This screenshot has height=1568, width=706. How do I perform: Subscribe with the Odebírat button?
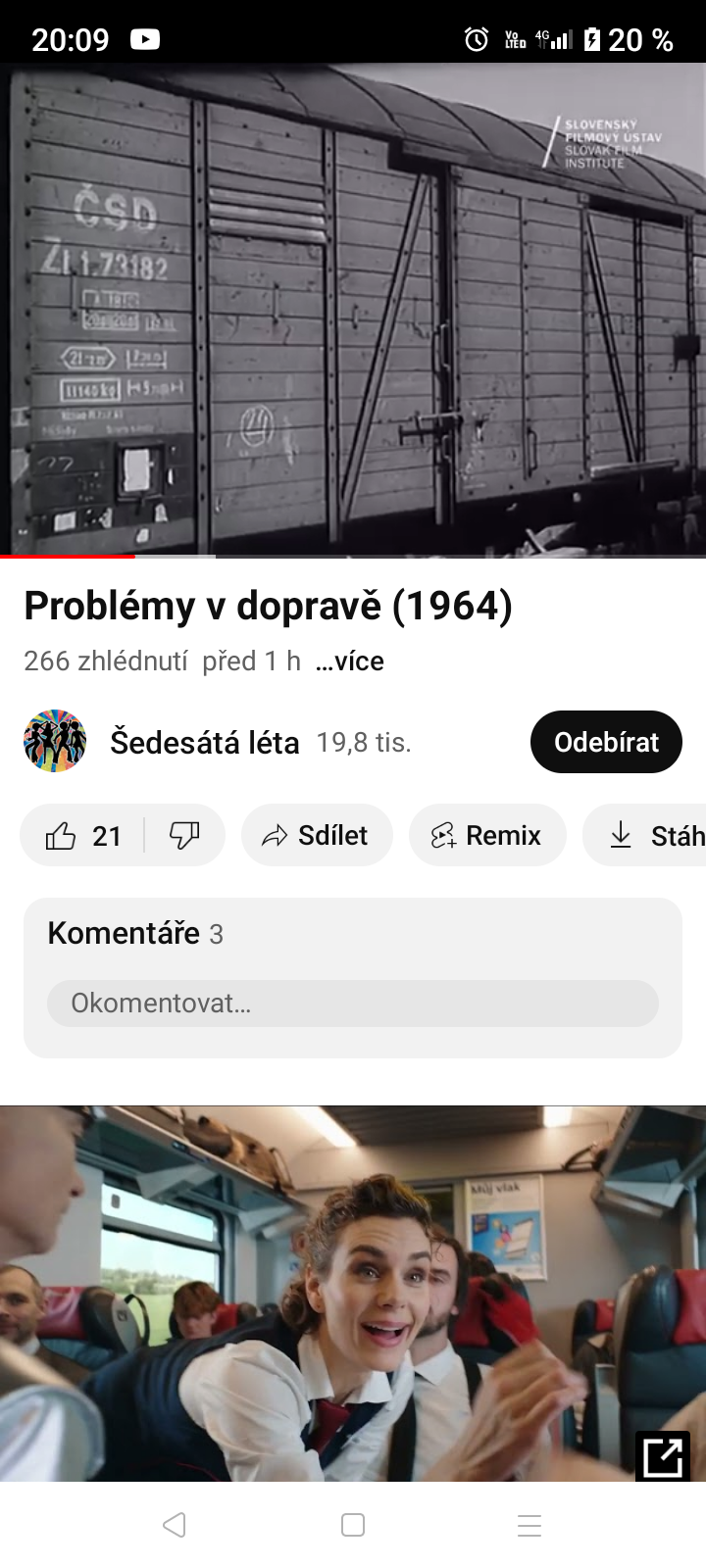pyautogui.click(x=606, y=742)
